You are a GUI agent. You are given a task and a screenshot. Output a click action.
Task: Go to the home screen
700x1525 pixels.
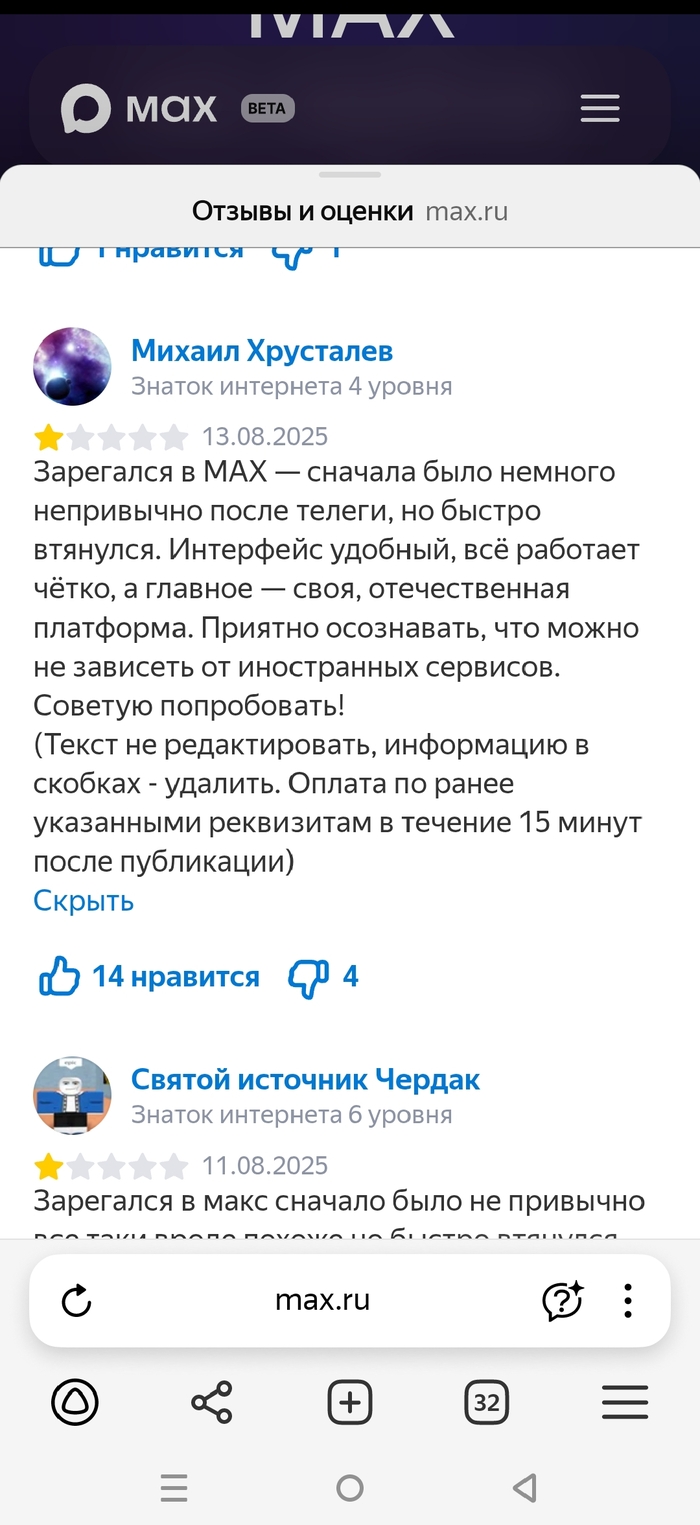(x=350, y=1488)
